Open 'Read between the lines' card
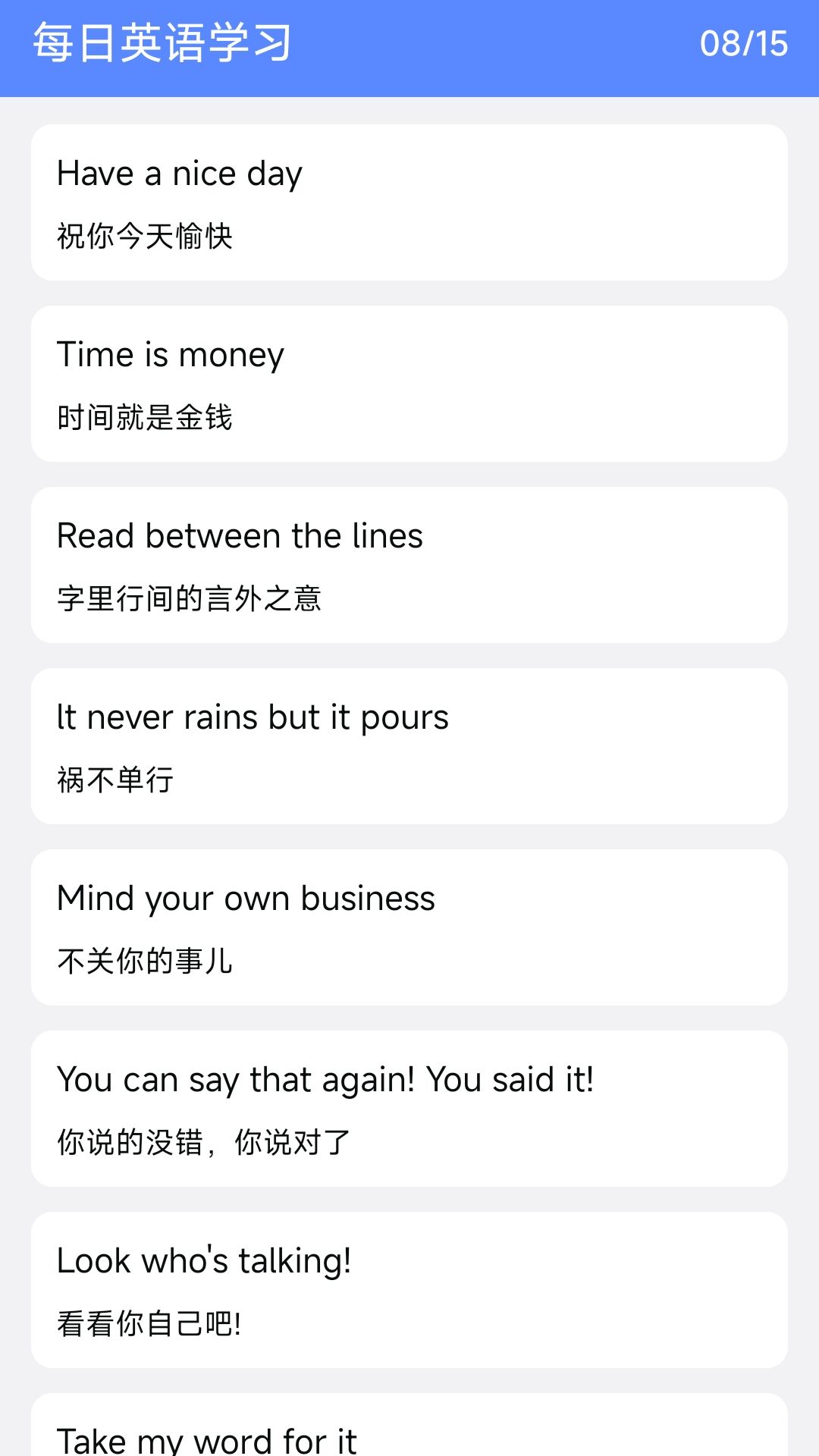Screen dimensions: 819x1456 point(409,565)
